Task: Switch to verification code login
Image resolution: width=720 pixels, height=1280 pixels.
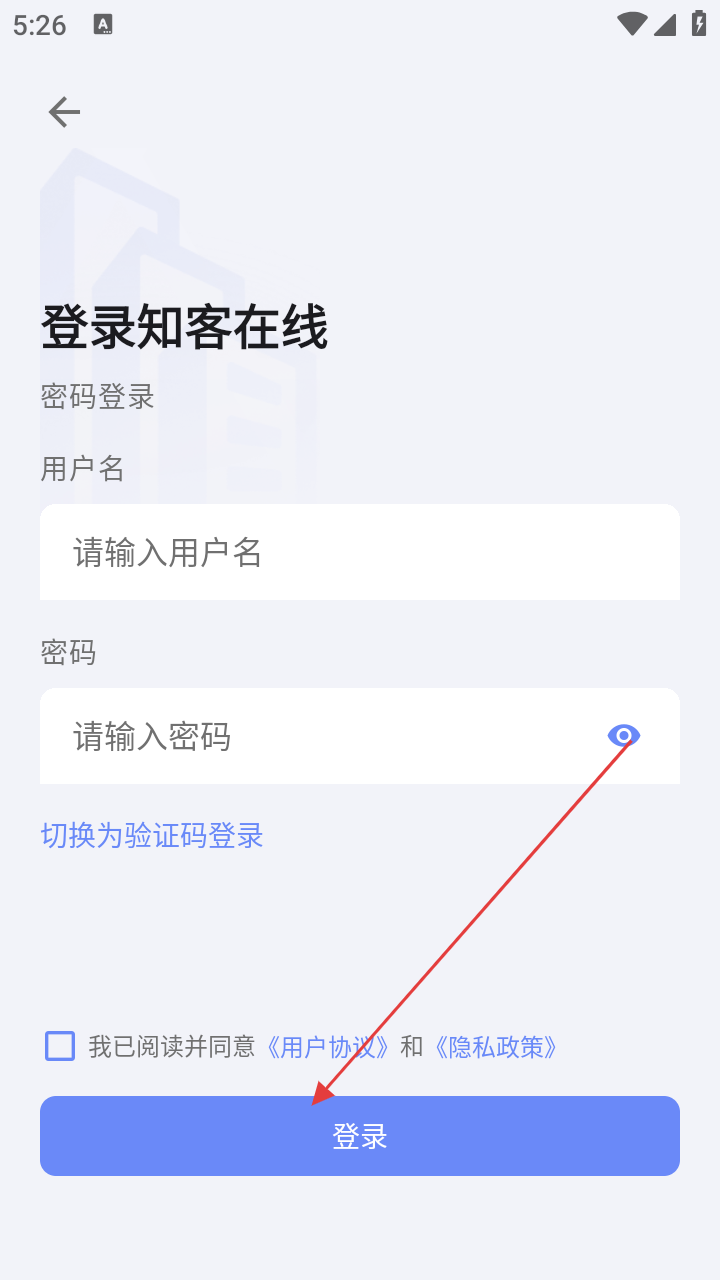Action: coord(152,835)
